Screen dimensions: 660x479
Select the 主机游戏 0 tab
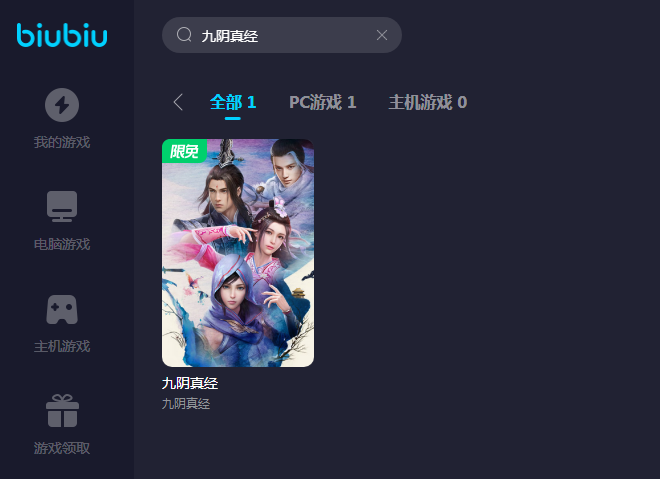coord(427,102)
